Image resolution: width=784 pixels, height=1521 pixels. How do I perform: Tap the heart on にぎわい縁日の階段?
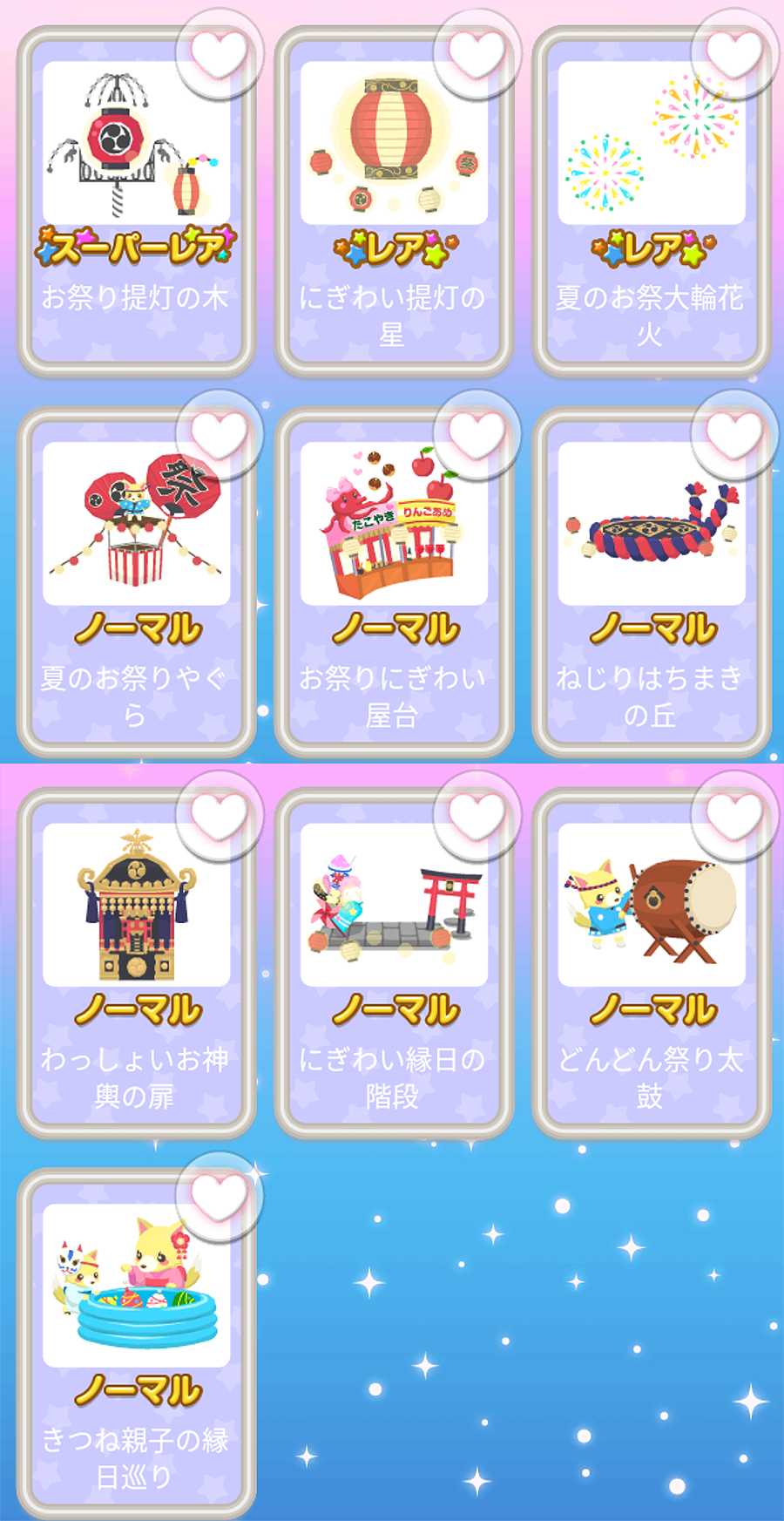point(476,817)
